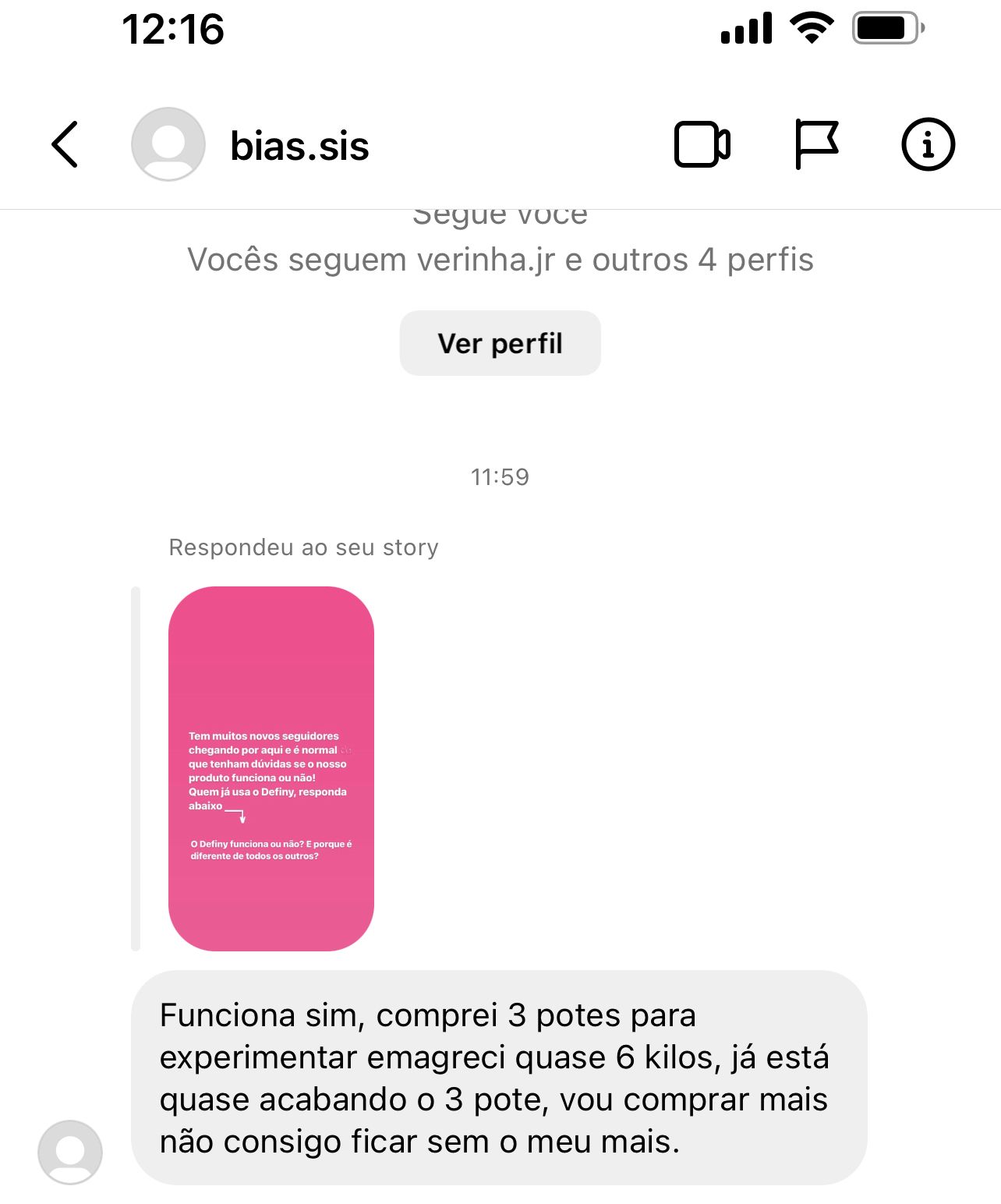The width and height of the screenshot is (1001, 1204).
Task: Go back to the message list
Action: pos(65,144)
